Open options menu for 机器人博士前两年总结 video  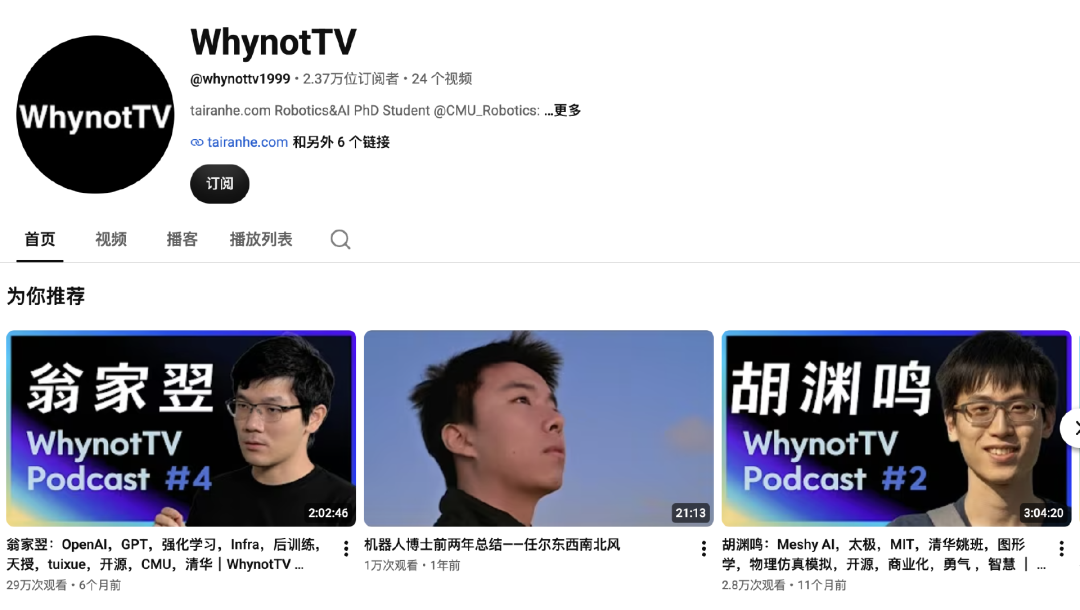pos(703,548)
